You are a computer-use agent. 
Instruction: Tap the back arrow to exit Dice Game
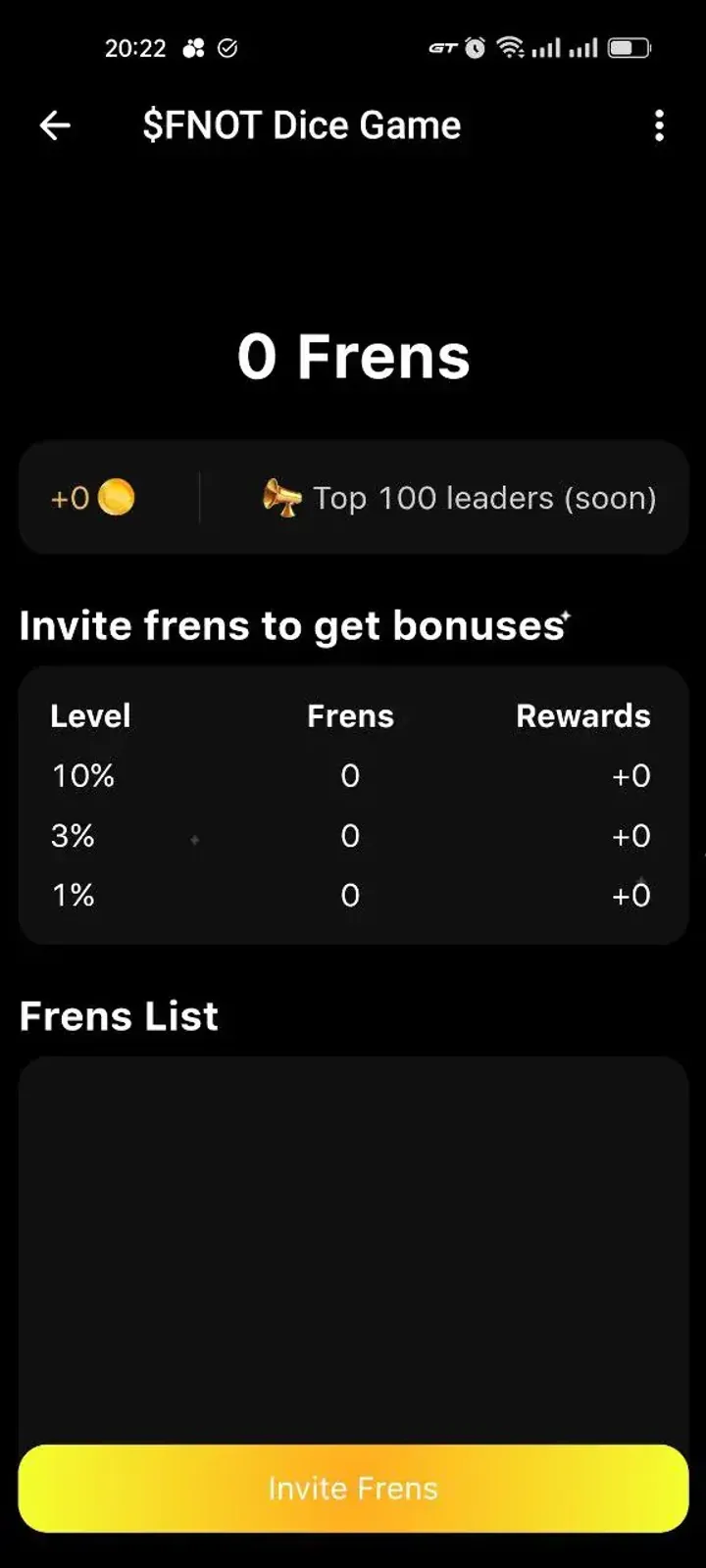pos(56,125)
